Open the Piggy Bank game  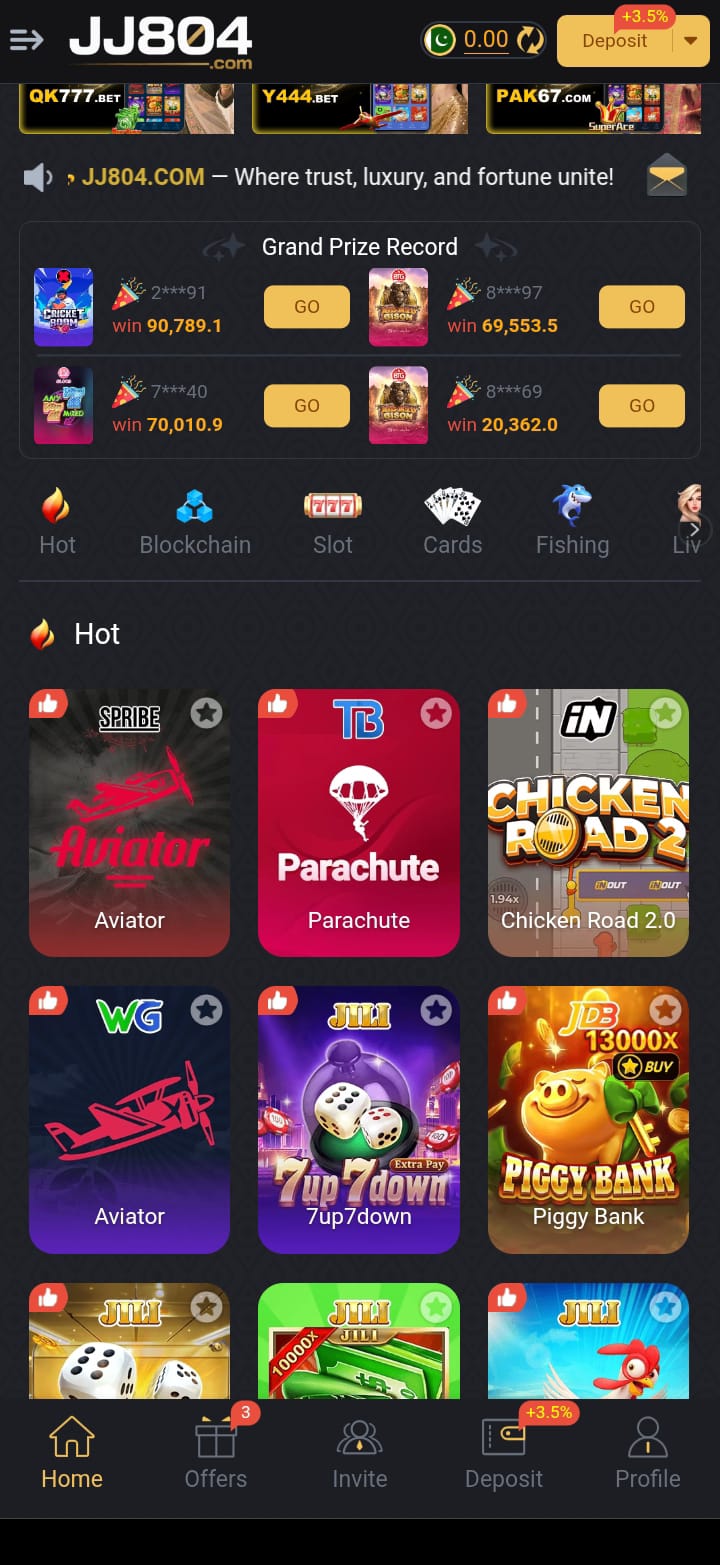pyautogui.click(x=588, y=1119)
